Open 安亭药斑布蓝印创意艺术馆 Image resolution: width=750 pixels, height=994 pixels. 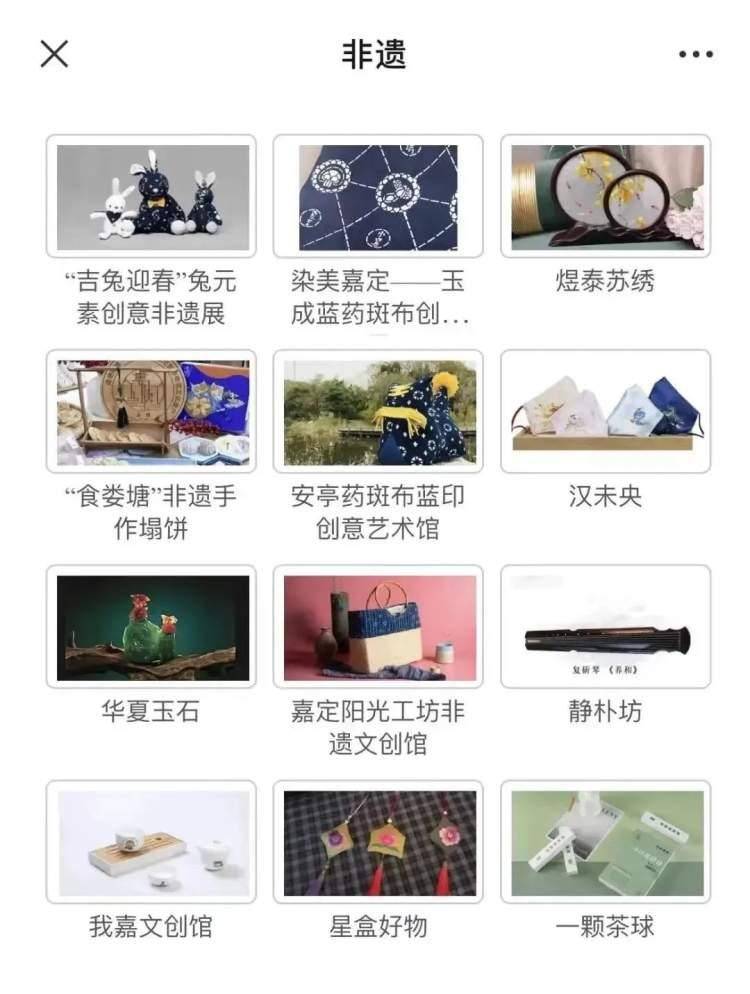pos(378,411)
